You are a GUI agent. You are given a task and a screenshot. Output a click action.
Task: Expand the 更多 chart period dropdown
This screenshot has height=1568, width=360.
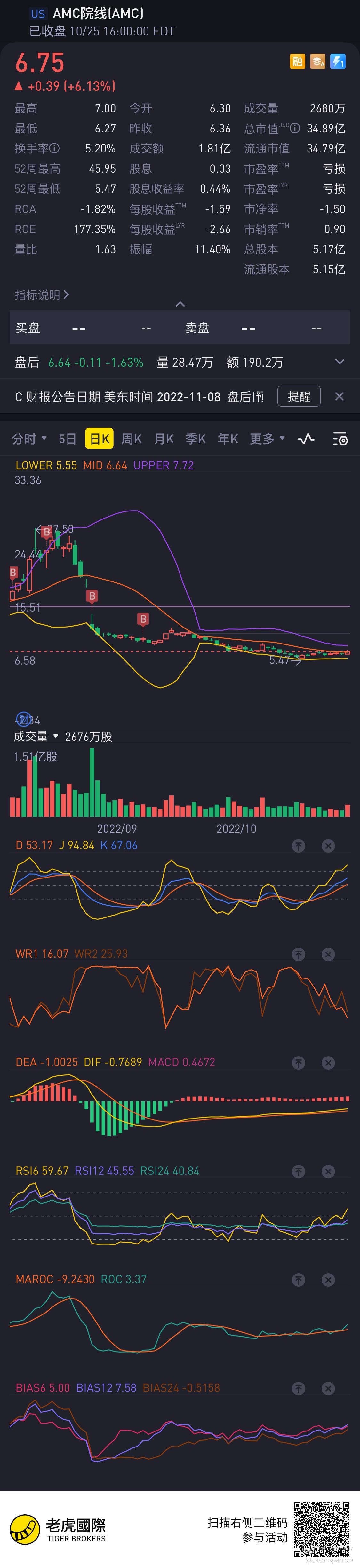267,439
